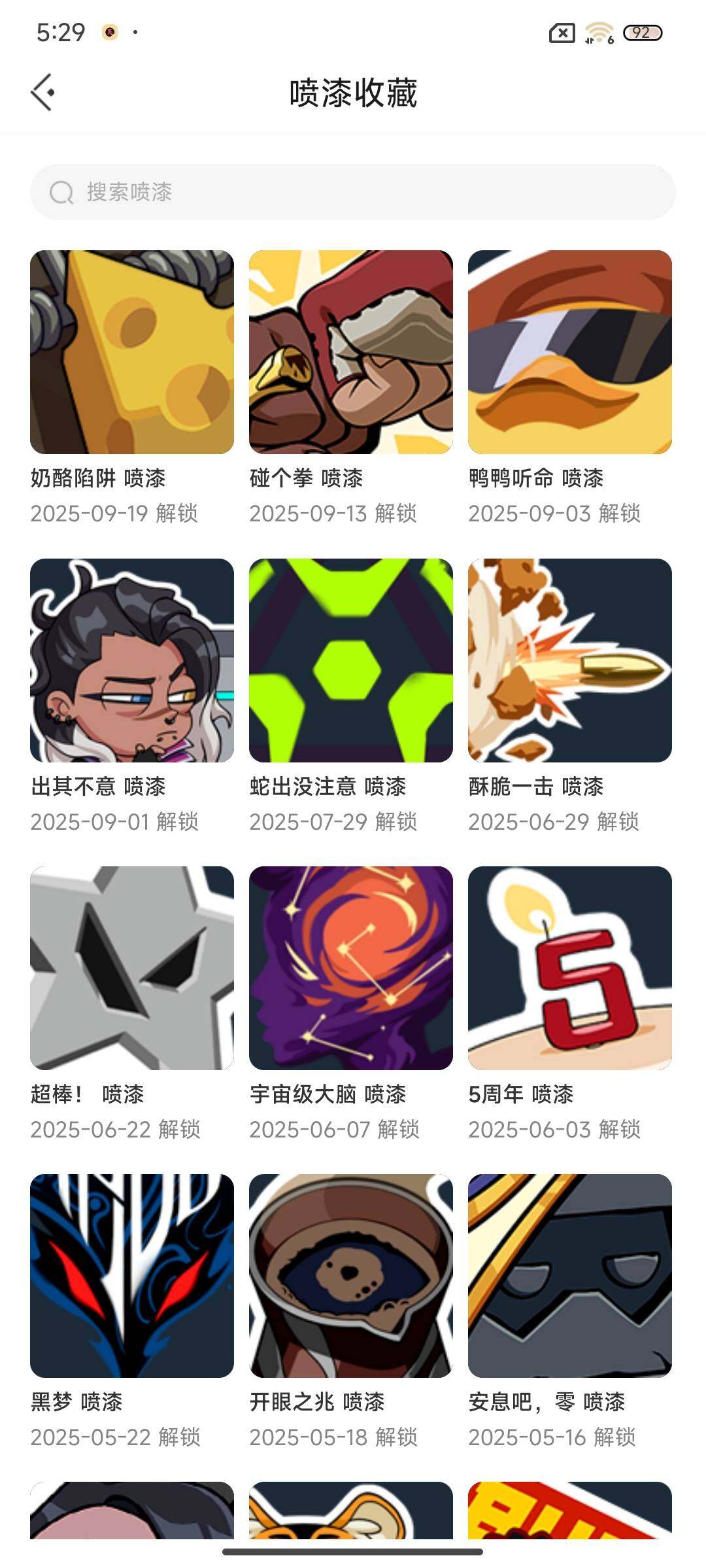View the 宇宙级大脑 喷漆 spray
This screenshot has width=706, height=1568.
[351, 968]
